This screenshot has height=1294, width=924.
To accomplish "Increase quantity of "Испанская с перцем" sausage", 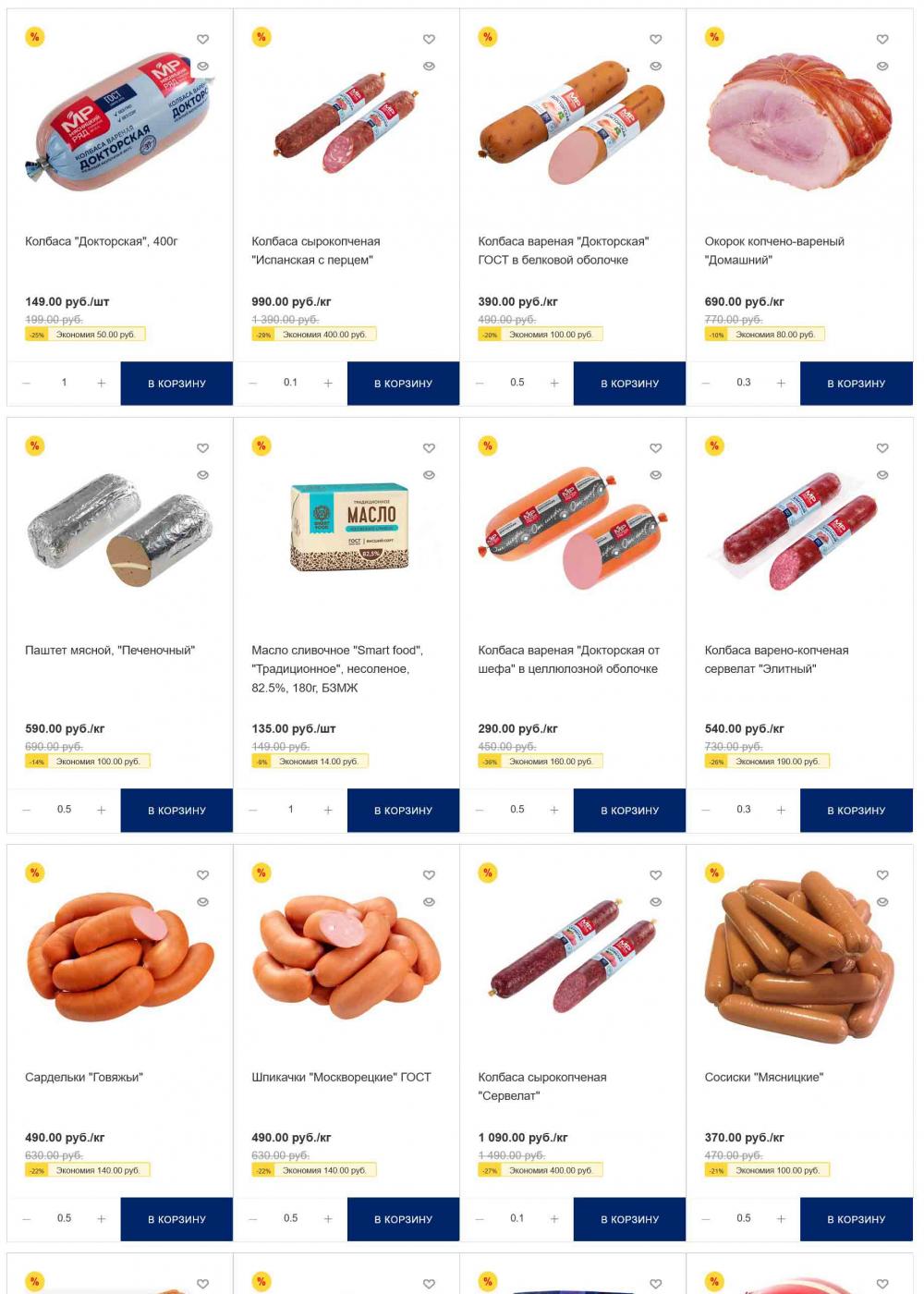I will 328,384.
